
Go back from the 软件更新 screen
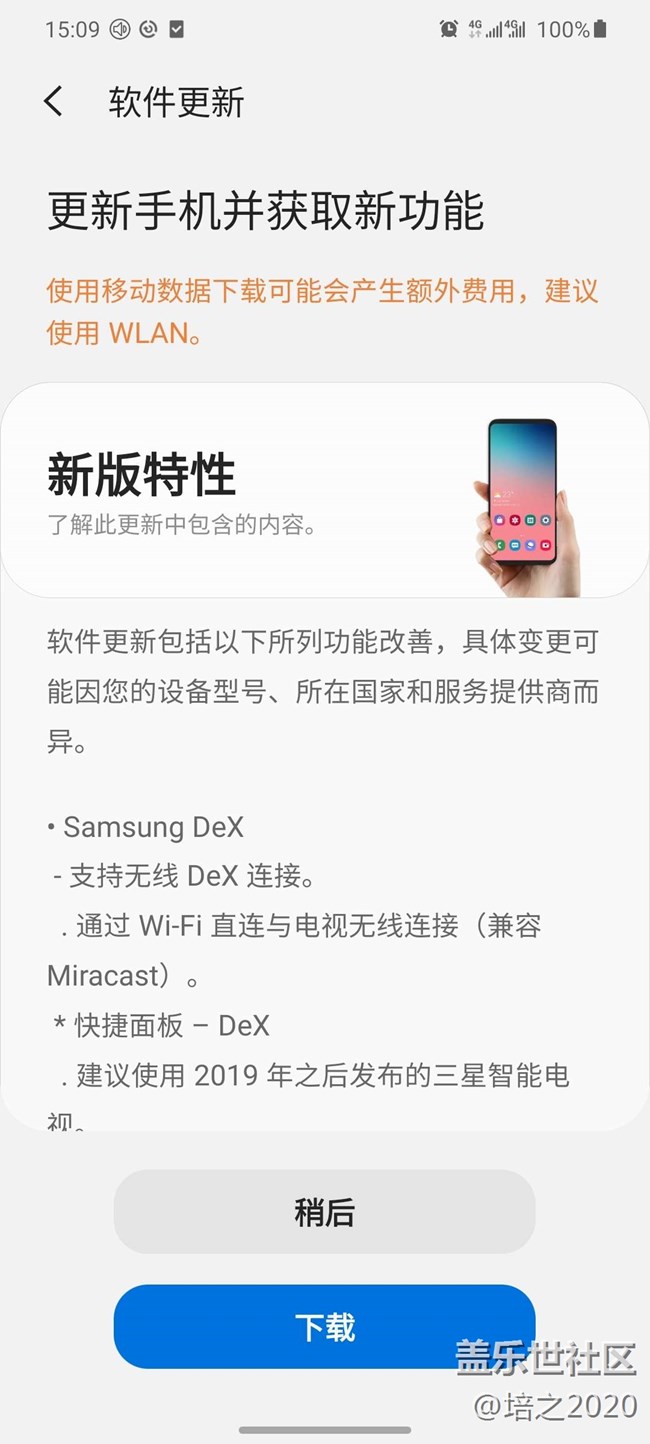coord(54,102)
